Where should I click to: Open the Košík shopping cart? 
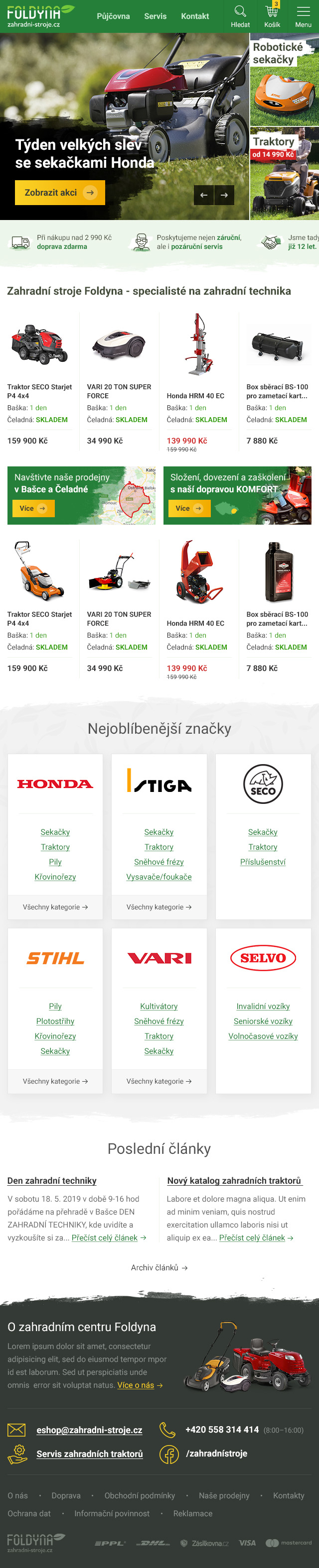[272, 16]
